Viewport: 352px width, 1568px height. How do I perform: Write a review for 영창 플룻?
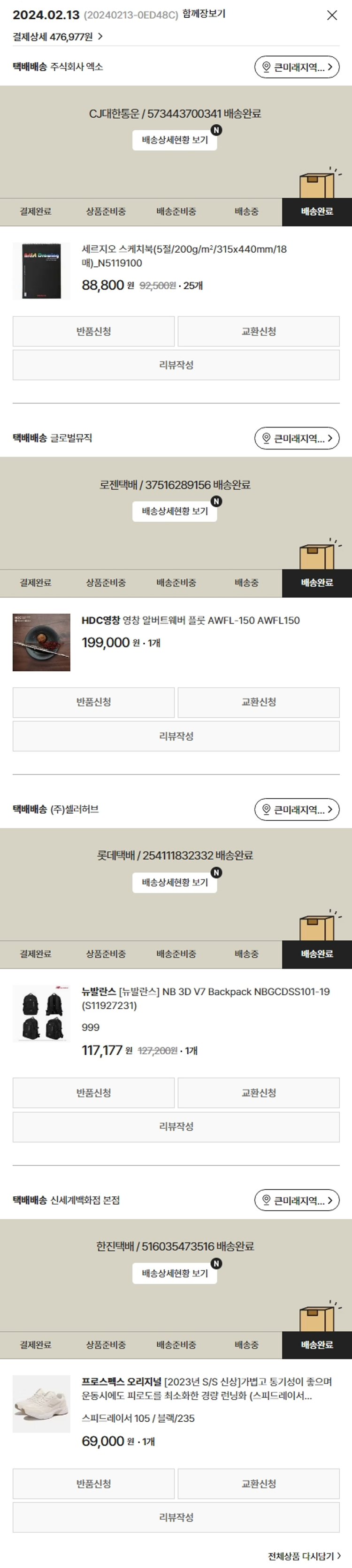[176, 736]
